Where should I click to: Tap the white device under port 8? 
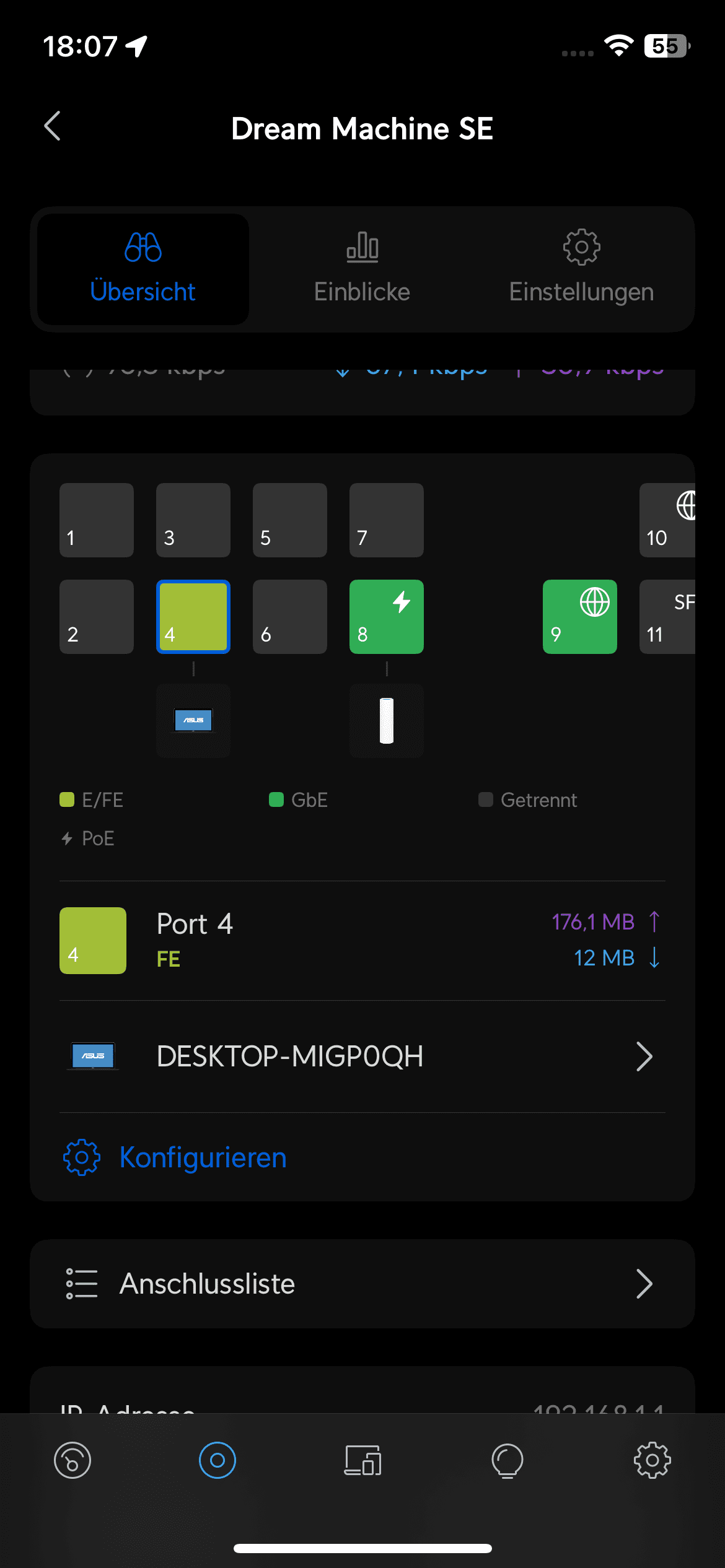point(387,721)
